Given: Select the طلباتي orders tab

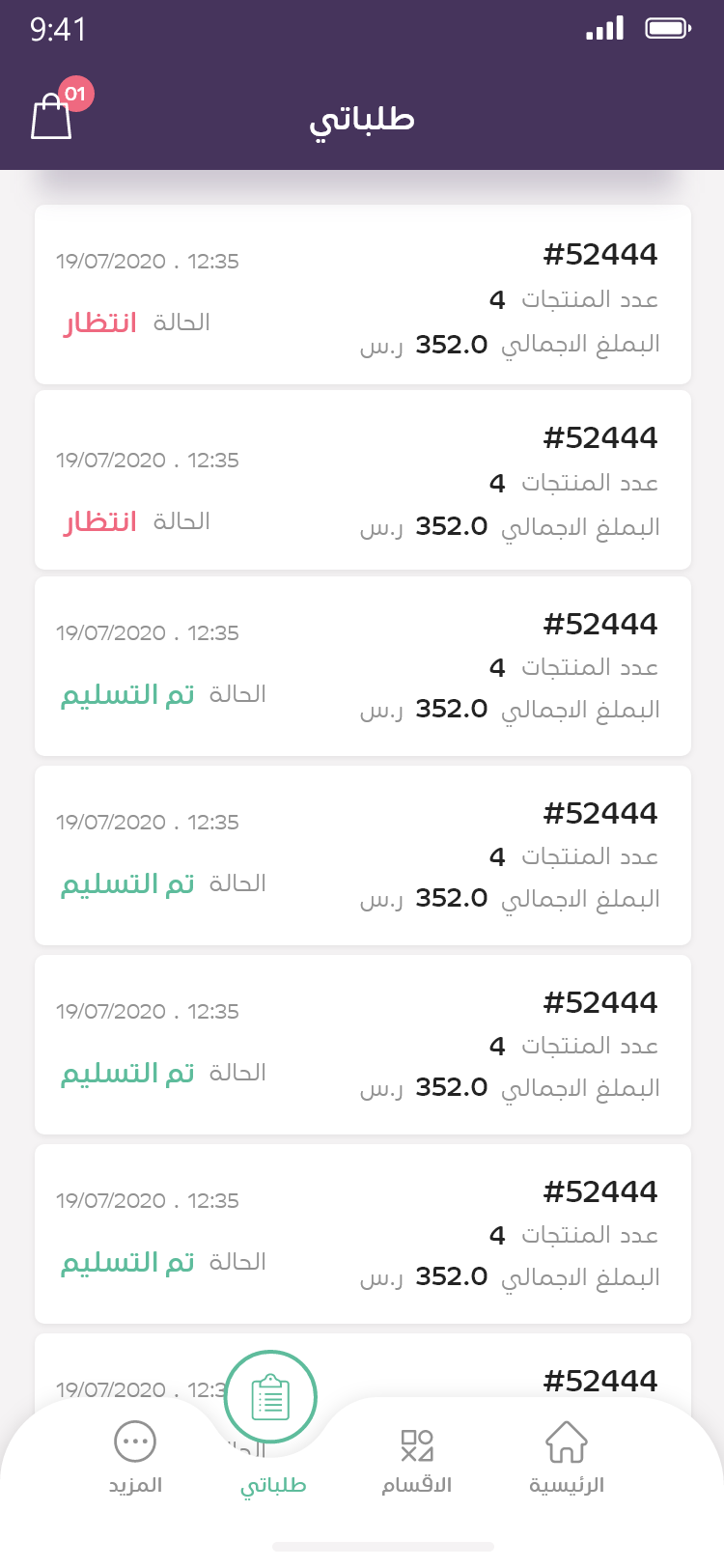Looking at the screenshot, I should (x=272, y=1425).
